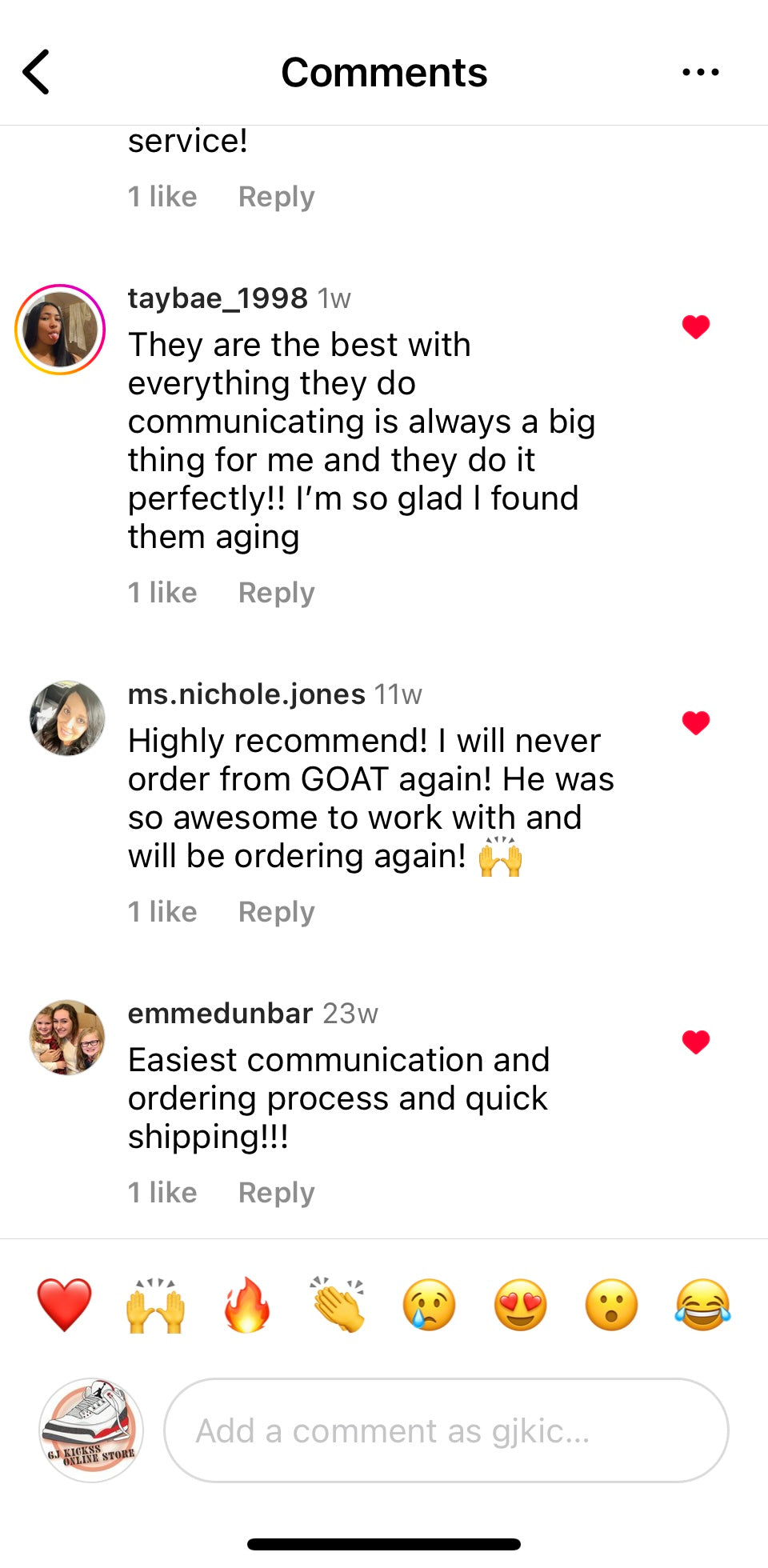
Task: Add the red heart emoji reaction
Action: pos(64,1305)
